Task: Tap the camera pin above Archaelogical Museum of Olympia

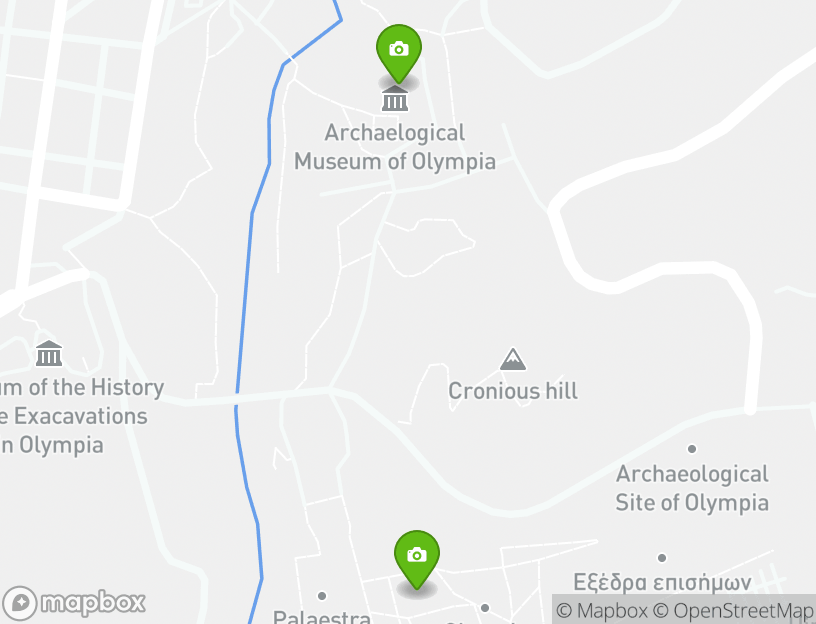Action: (398, 50)
